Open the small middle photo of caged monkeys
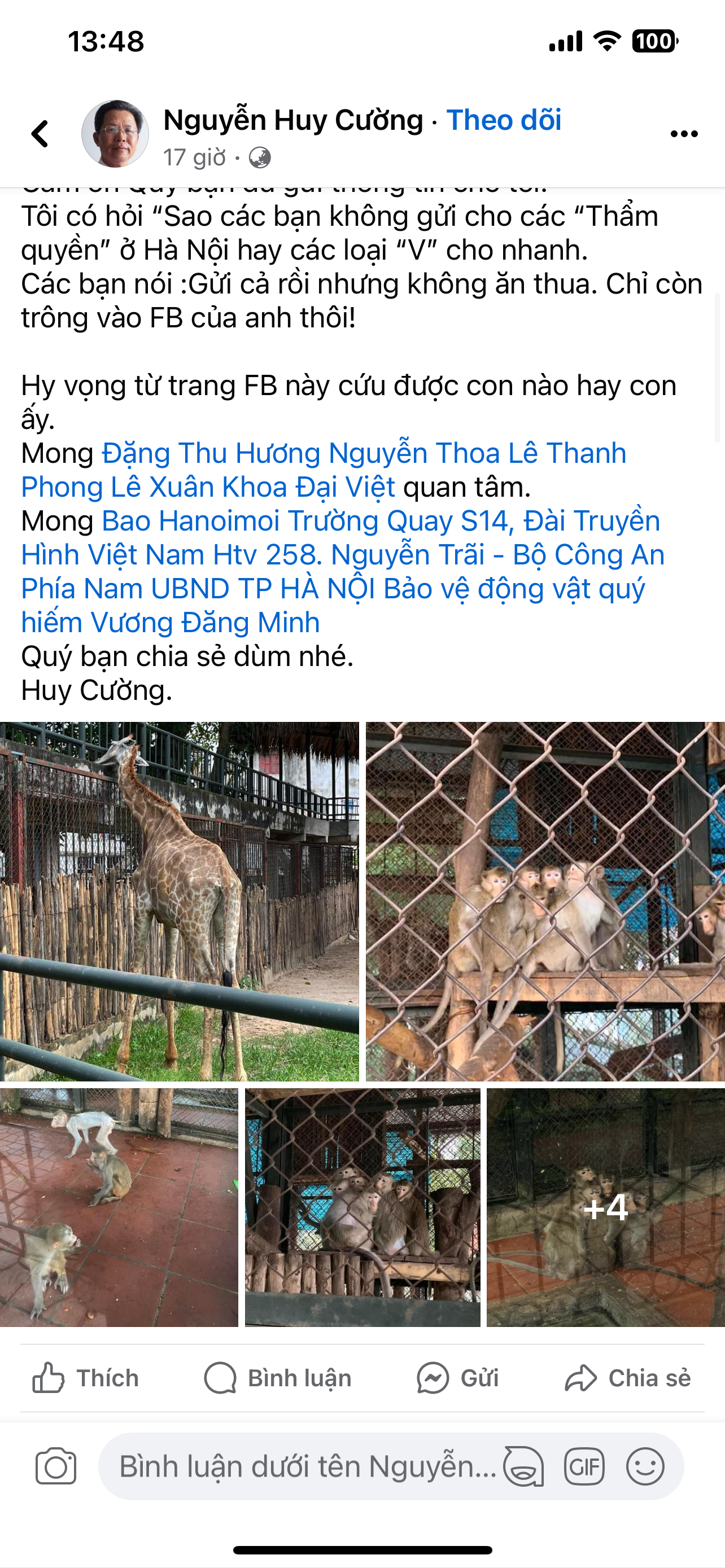Screen dimensions: 725x1568 pyautogui.click(x=362, y=1207)
